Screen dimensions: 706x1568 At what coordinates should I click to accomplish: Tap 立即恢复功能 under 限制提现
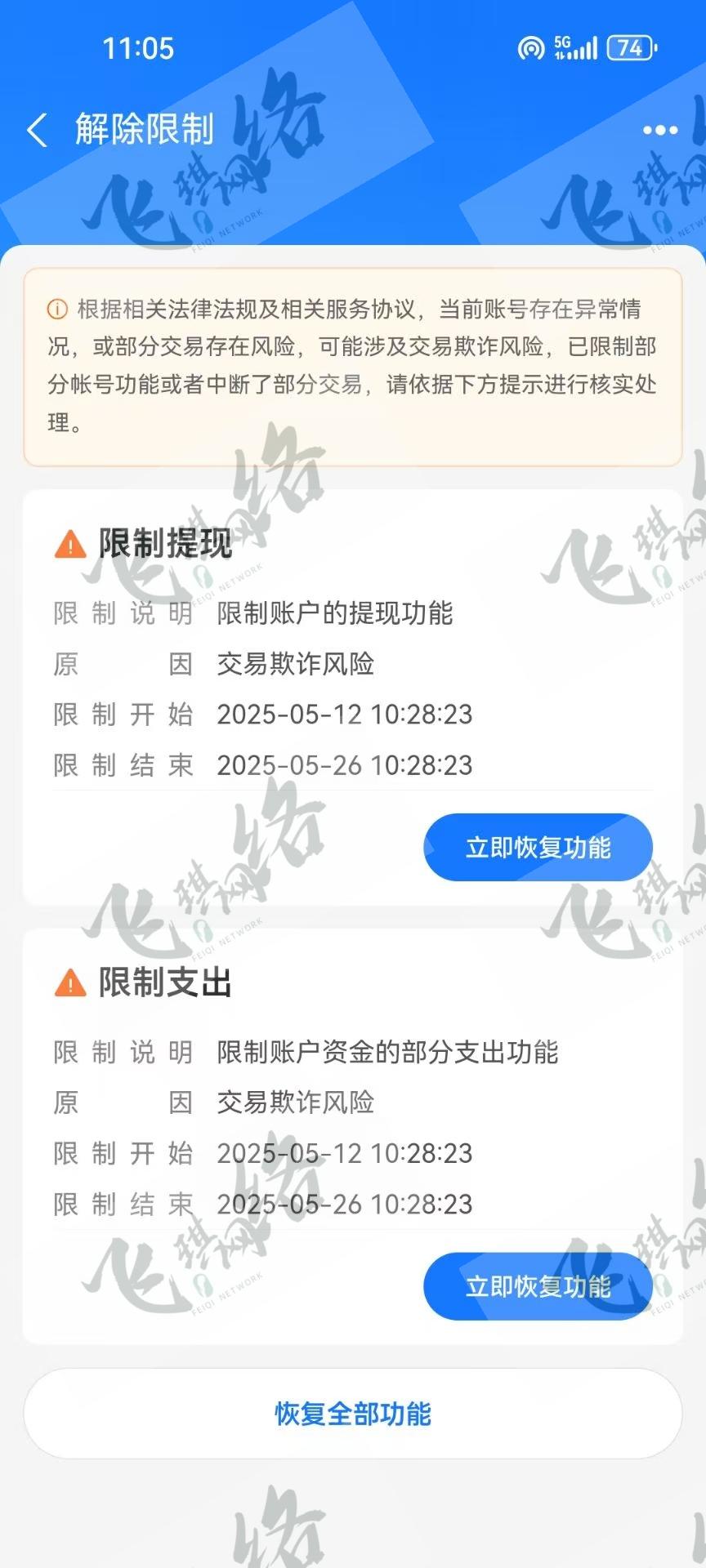click(x=538, y=848)
